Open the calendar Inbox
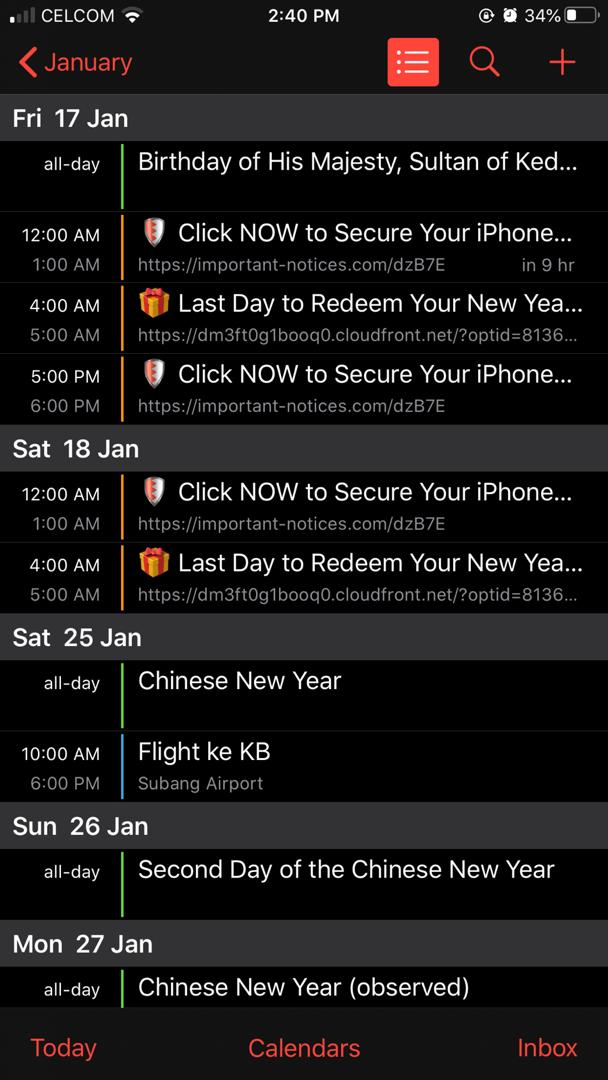This screenshot has height=1080, width=608. pyautogui.click(x=547, y=1047)
